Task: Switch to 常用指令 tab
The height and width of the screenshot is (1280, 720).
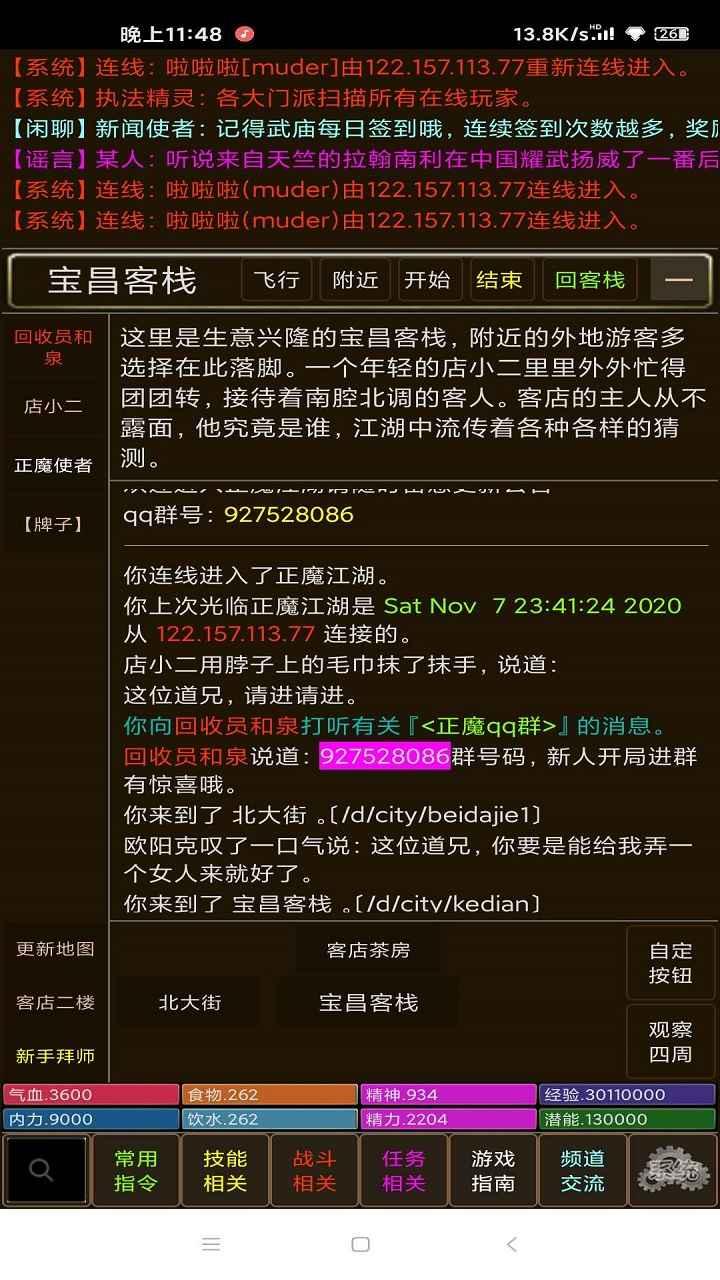Action: [135, 1170]
